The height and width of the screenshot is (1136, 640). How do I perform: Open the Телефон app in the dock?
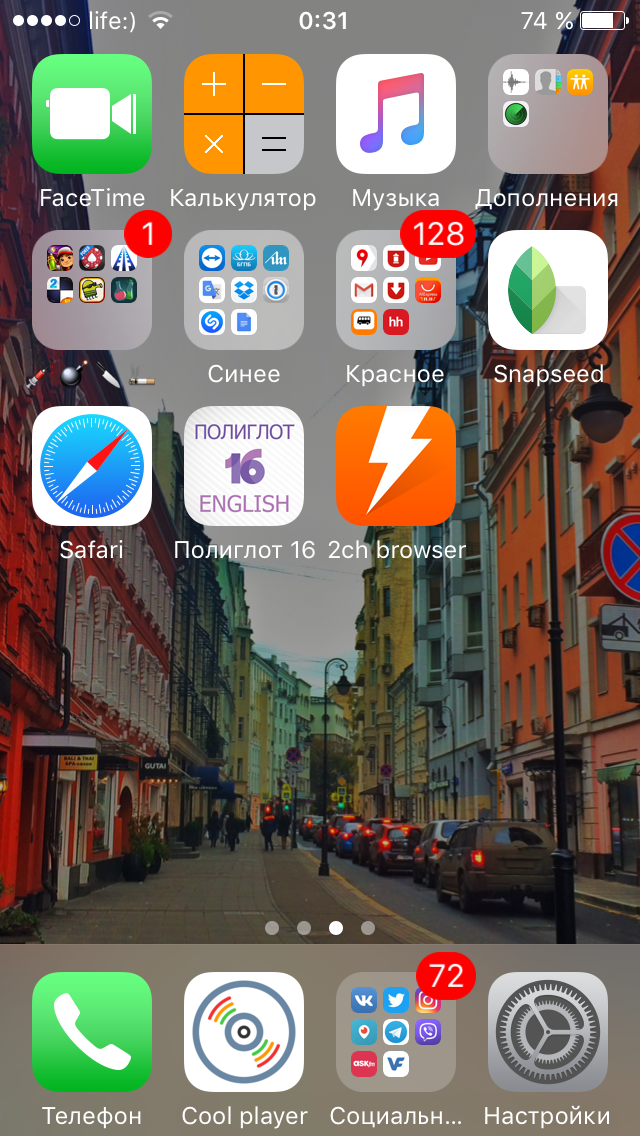92,1032
